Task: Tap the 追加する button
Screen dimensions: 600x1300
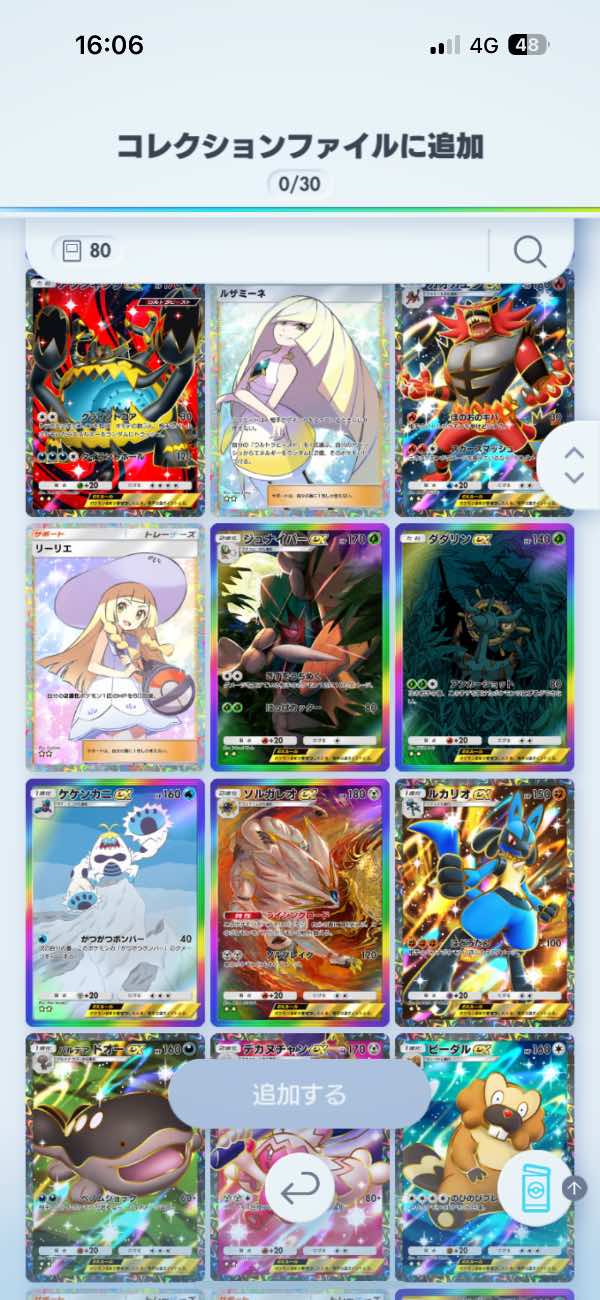Action: click(299, 1094)
